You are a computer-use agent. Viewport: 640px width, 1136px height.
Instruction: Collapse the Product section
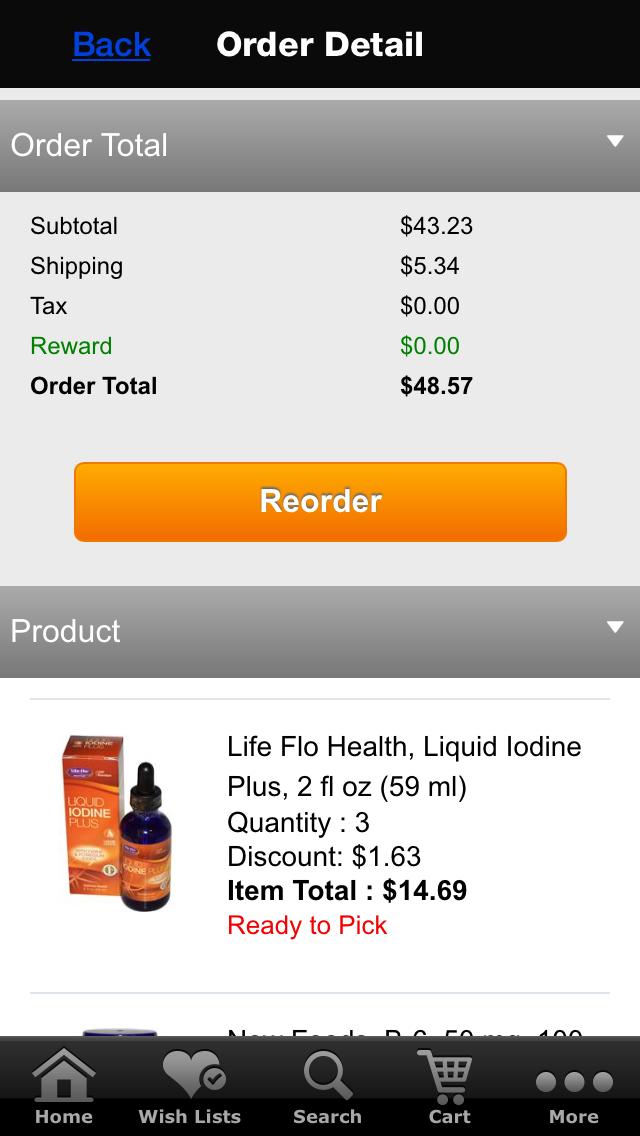(615, 628)
